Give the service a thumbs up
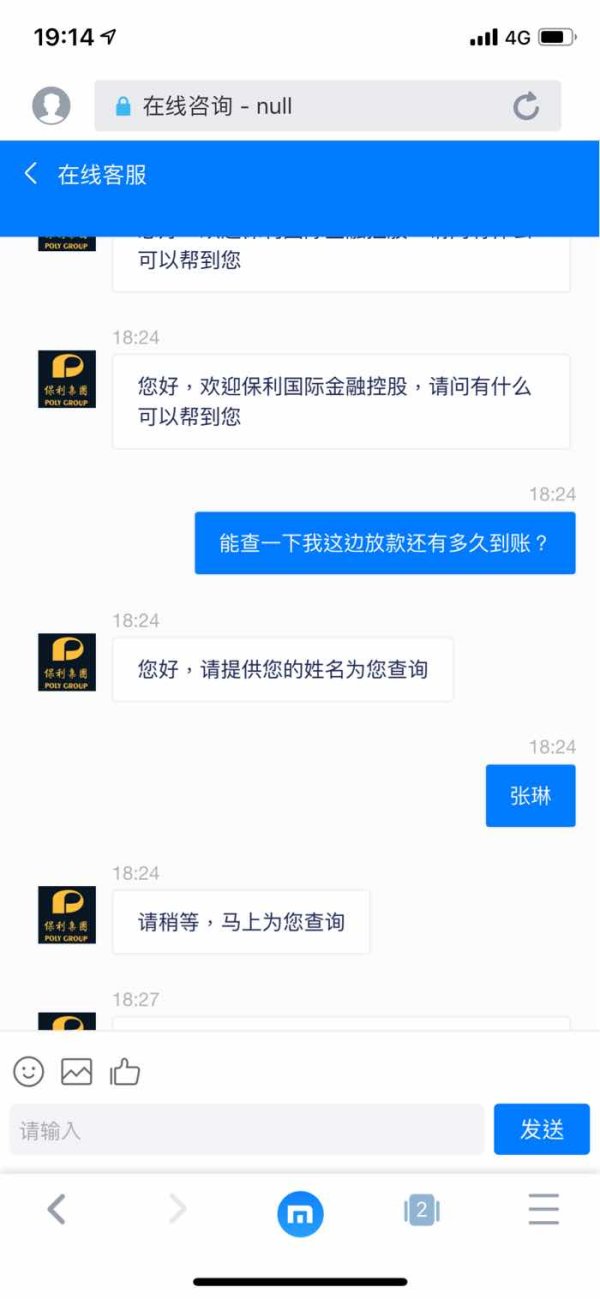Image resolution: width=600 pixels, height=1299 pixels. tap(125, 1072)
